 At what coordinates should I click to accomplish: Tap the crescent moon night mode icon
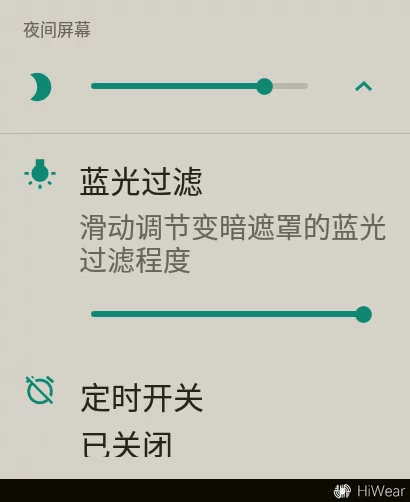pos(40,87)
